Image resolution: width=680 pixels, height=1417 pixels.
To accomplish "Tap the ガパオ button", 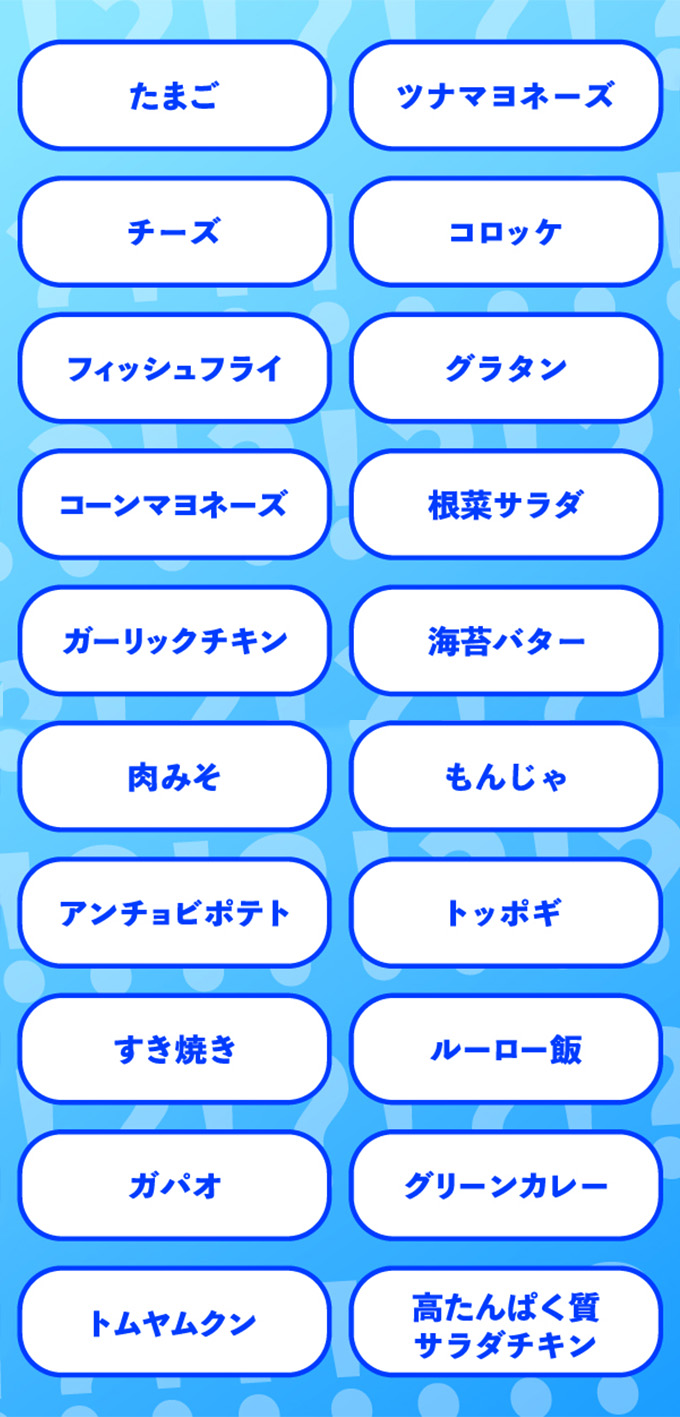I will click(174, 1185).
